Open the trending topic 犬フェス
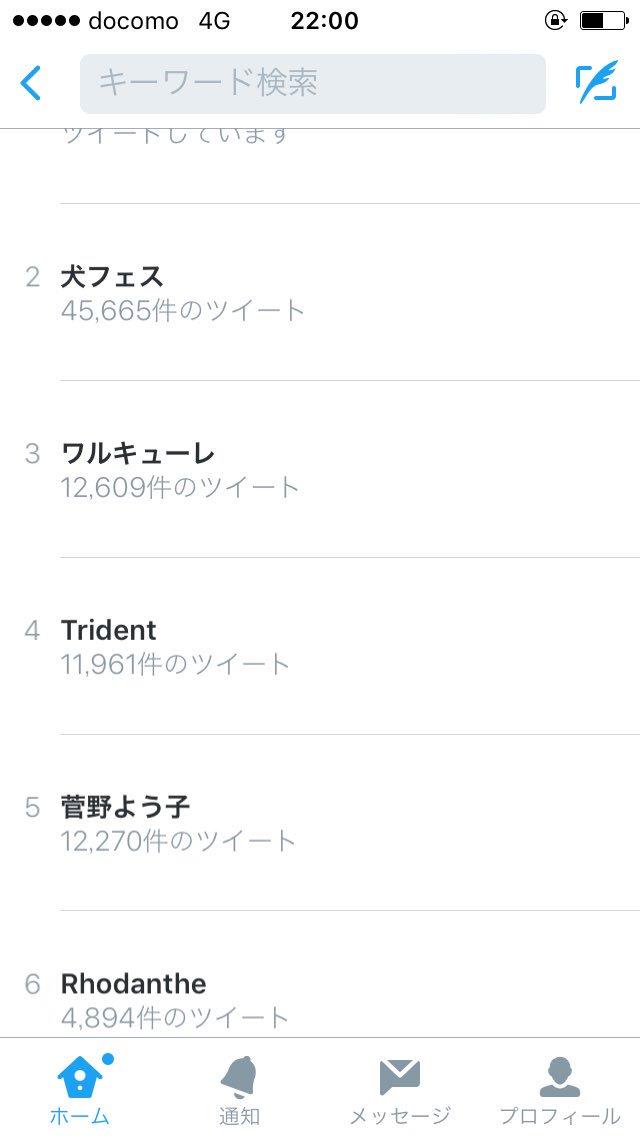This screenshot has height=1136, width=640. (x=320, y=292)
